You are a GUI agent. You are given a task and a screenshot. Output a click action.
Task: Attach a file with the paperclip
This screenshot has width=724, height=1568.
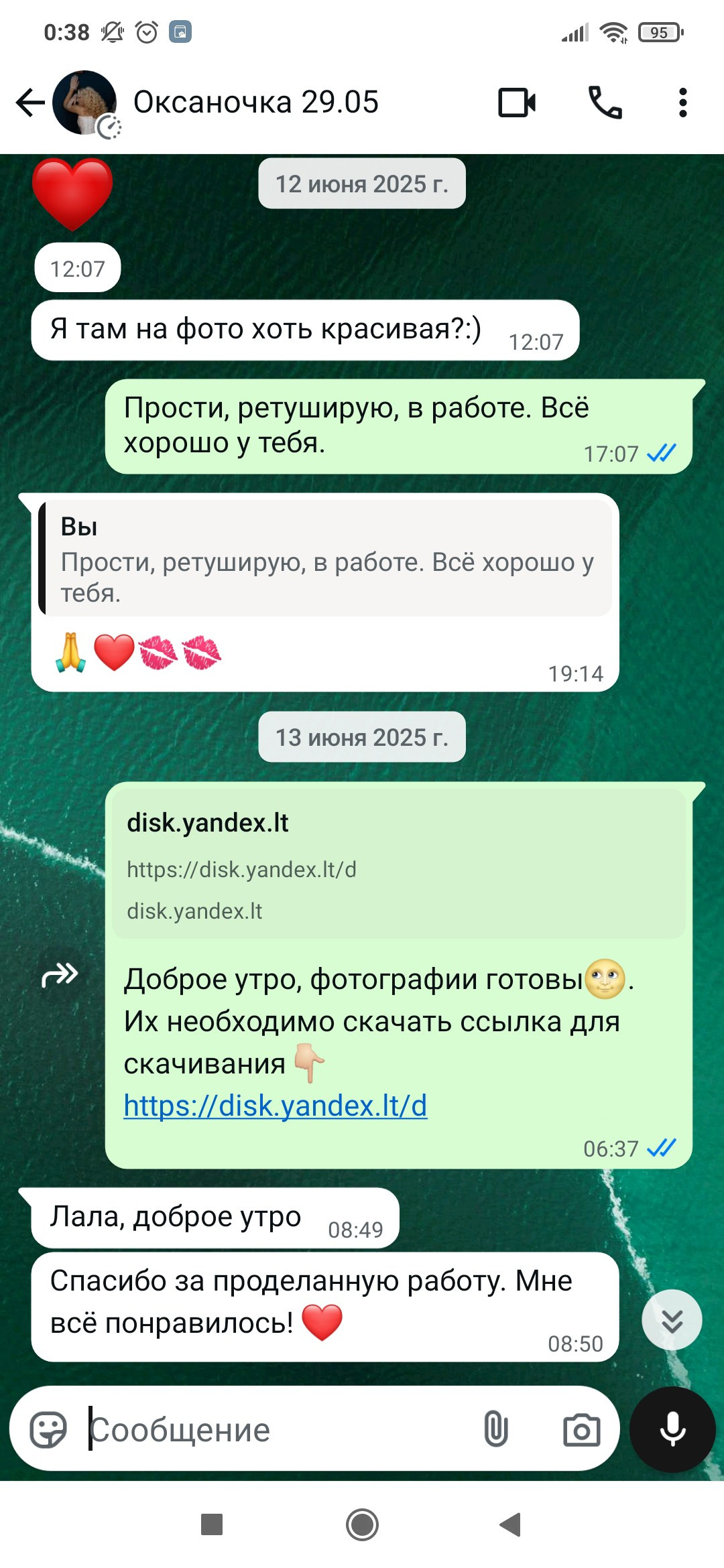tap(495, 1429)
